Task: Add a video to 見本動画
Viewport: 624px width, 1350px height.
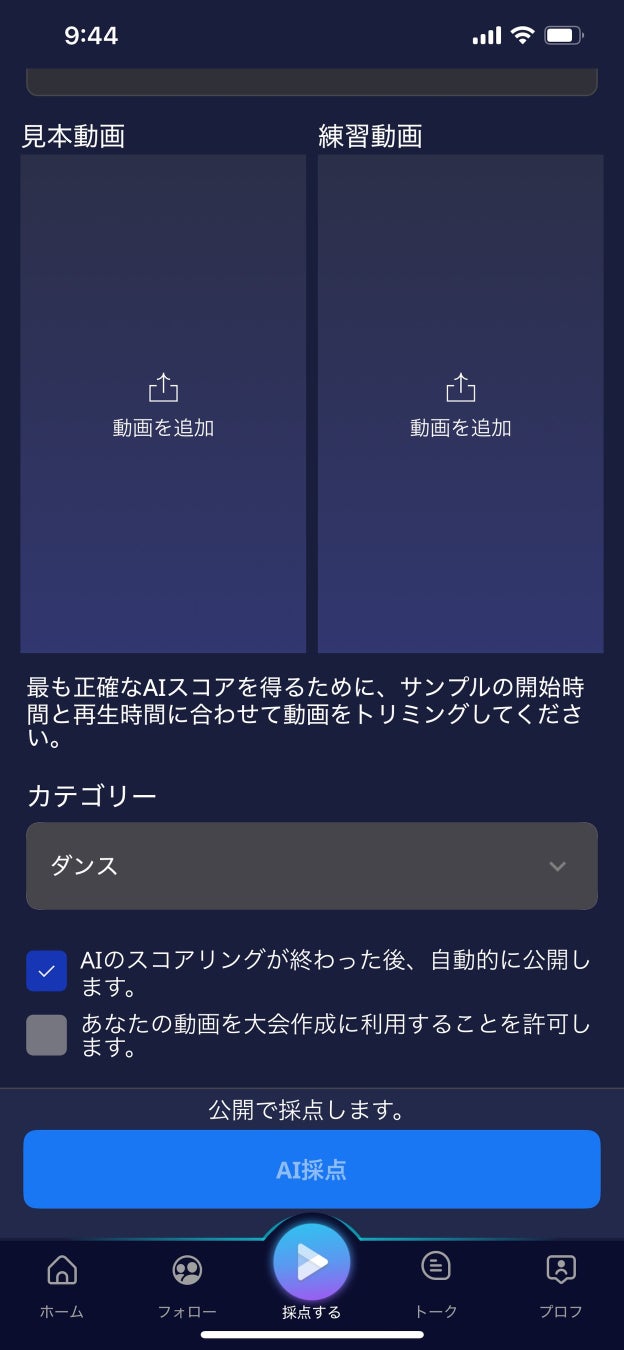Action: point(163,403)
